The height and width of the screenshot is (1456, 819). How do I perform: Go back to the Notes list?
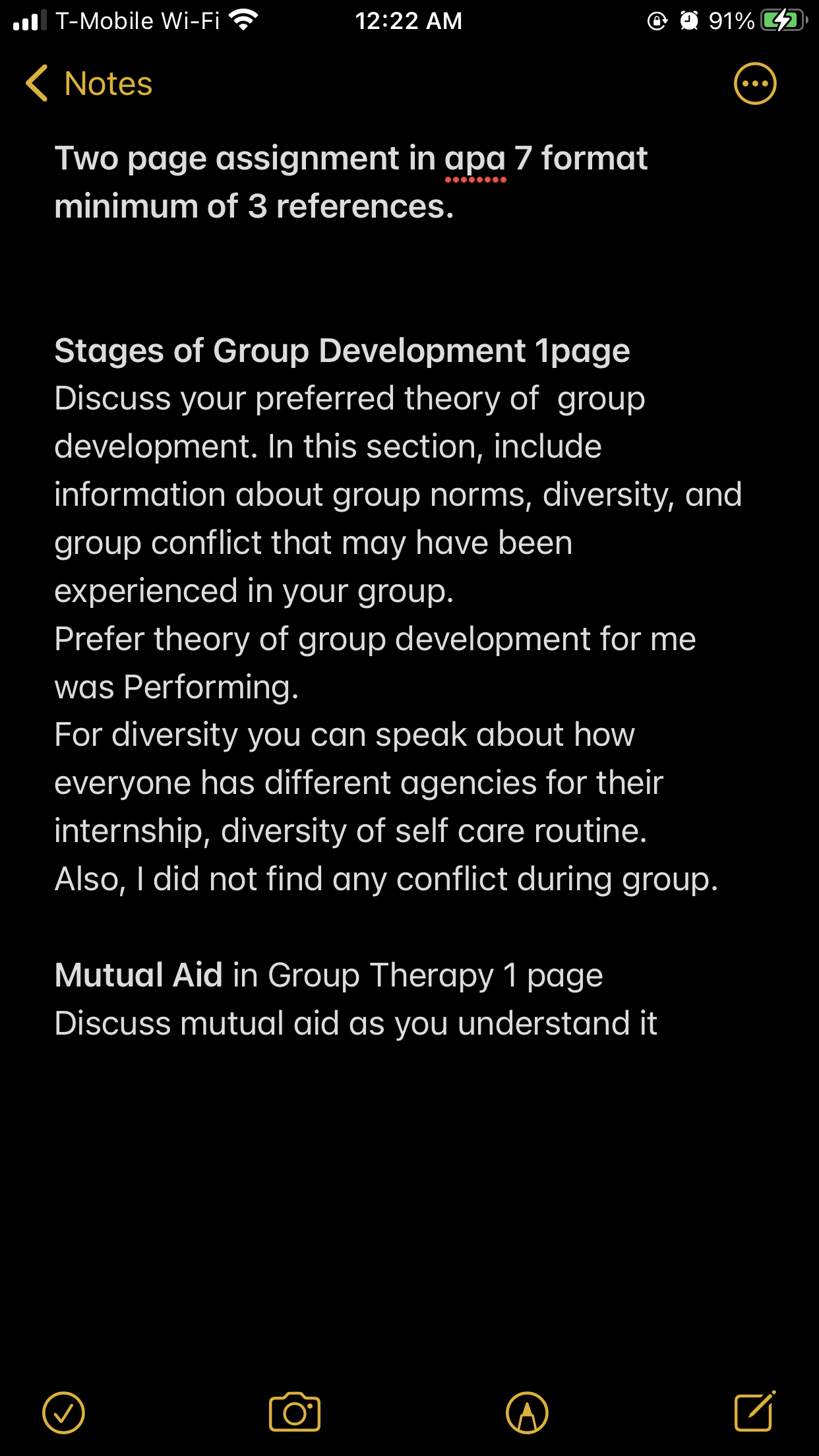tap(88, 84)
